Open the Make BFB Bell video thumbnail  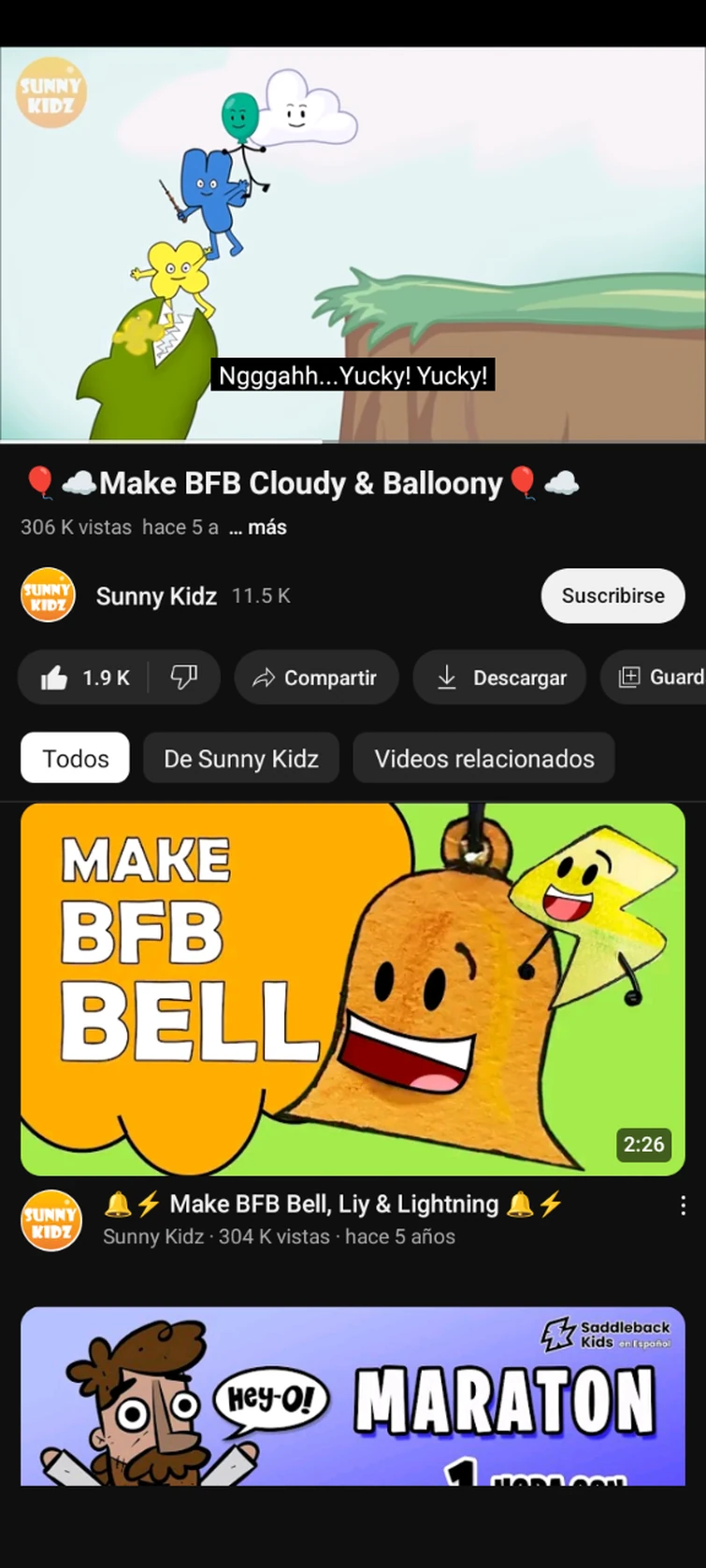(353, 989)
